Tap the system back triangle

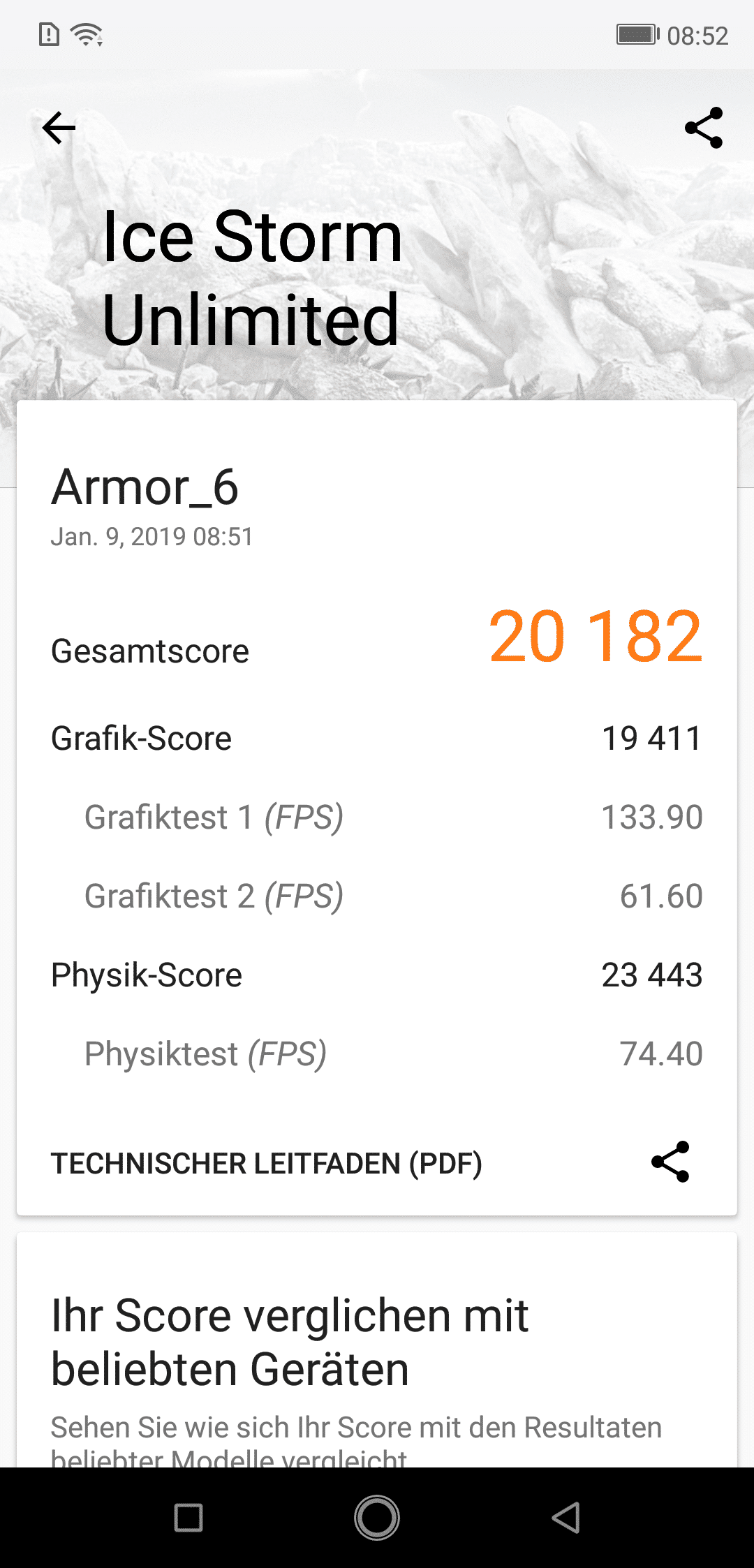tap(566, 1518)
